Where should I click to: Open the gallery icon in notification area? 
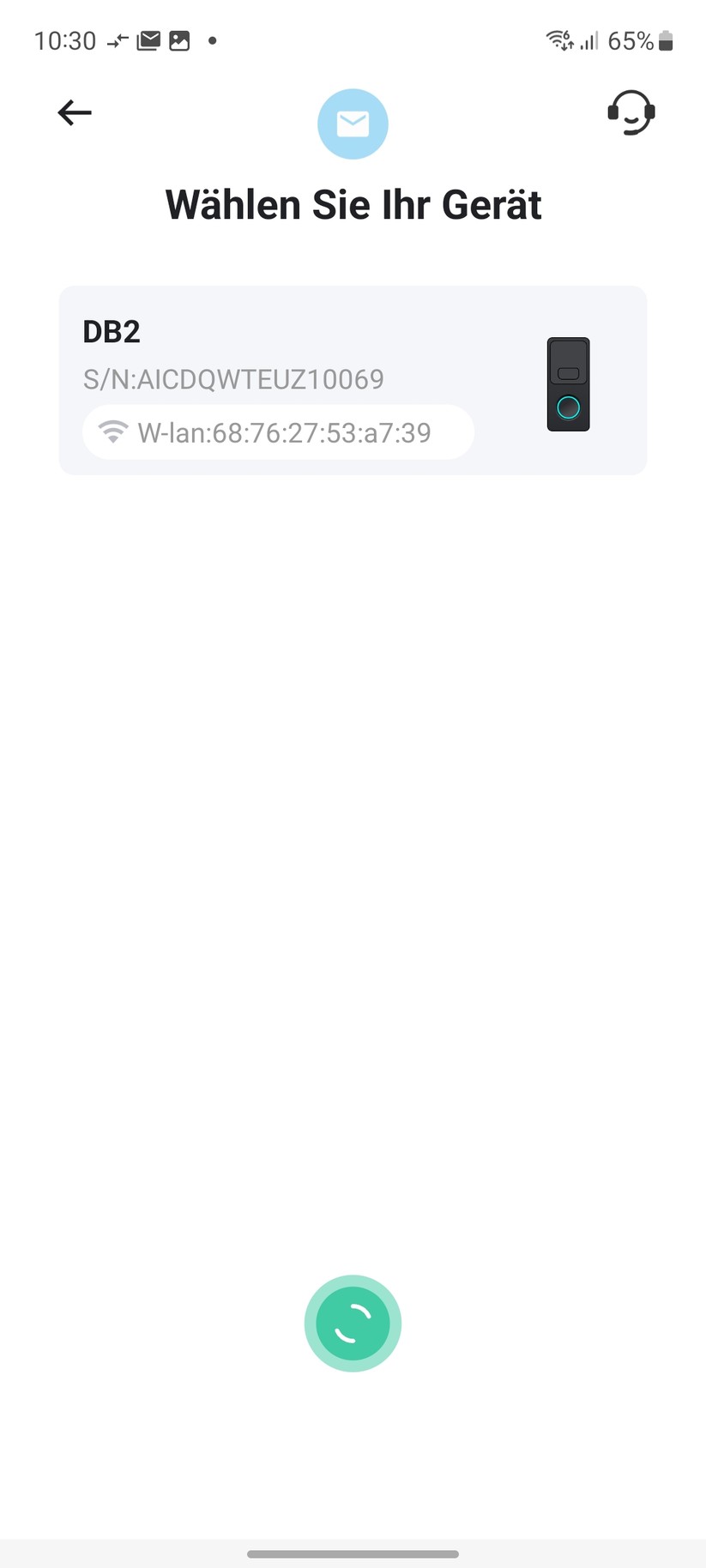[x=179, y=40]
